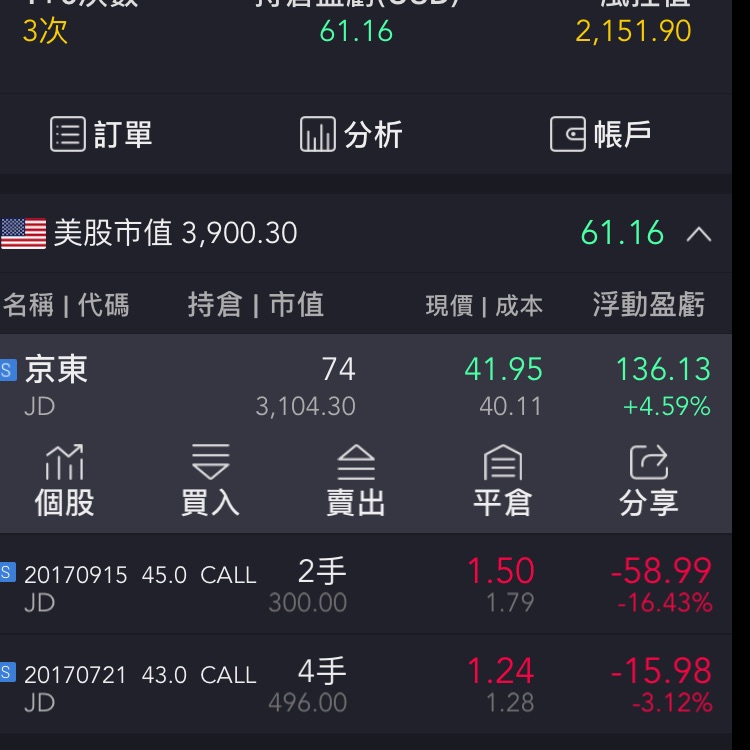View 個股 stock details for JD
750x750 pixels.
(x=65, y=481)
